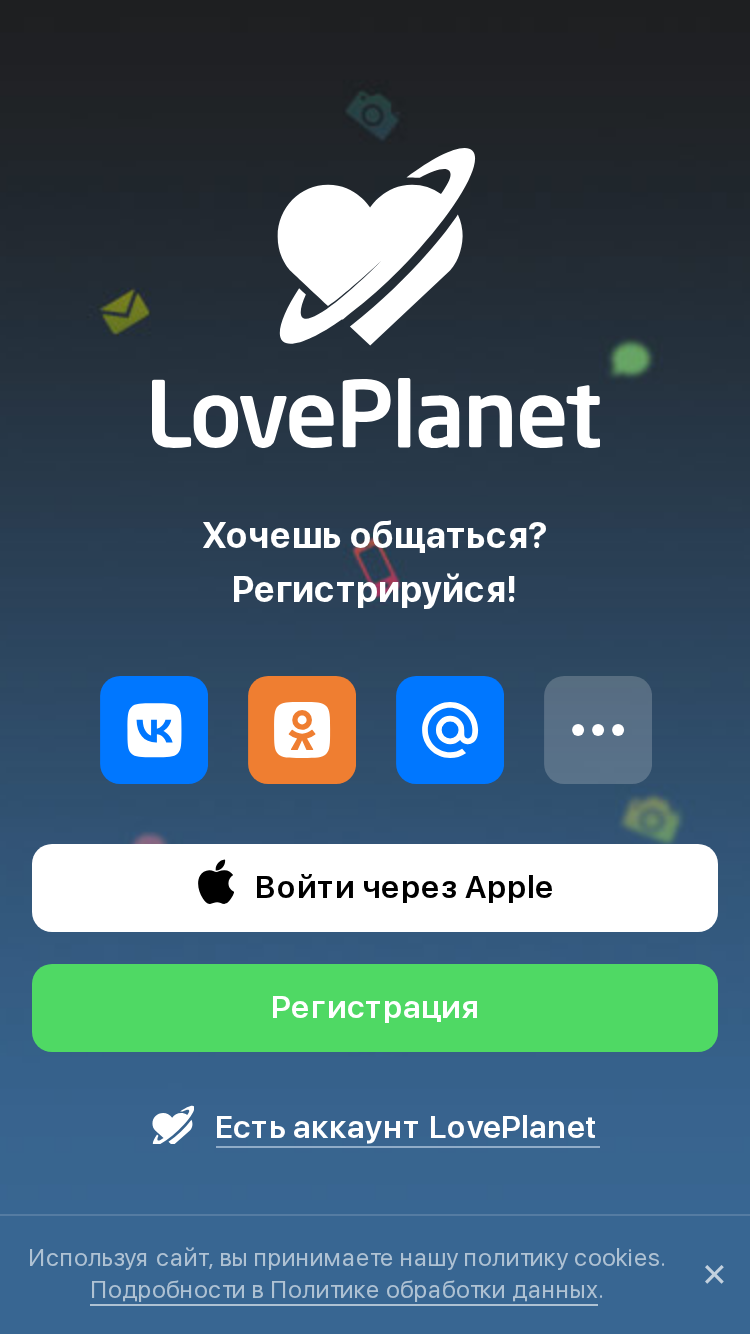Dismiss the cookies notice
750x1334 pixels.
point(714,1274)
